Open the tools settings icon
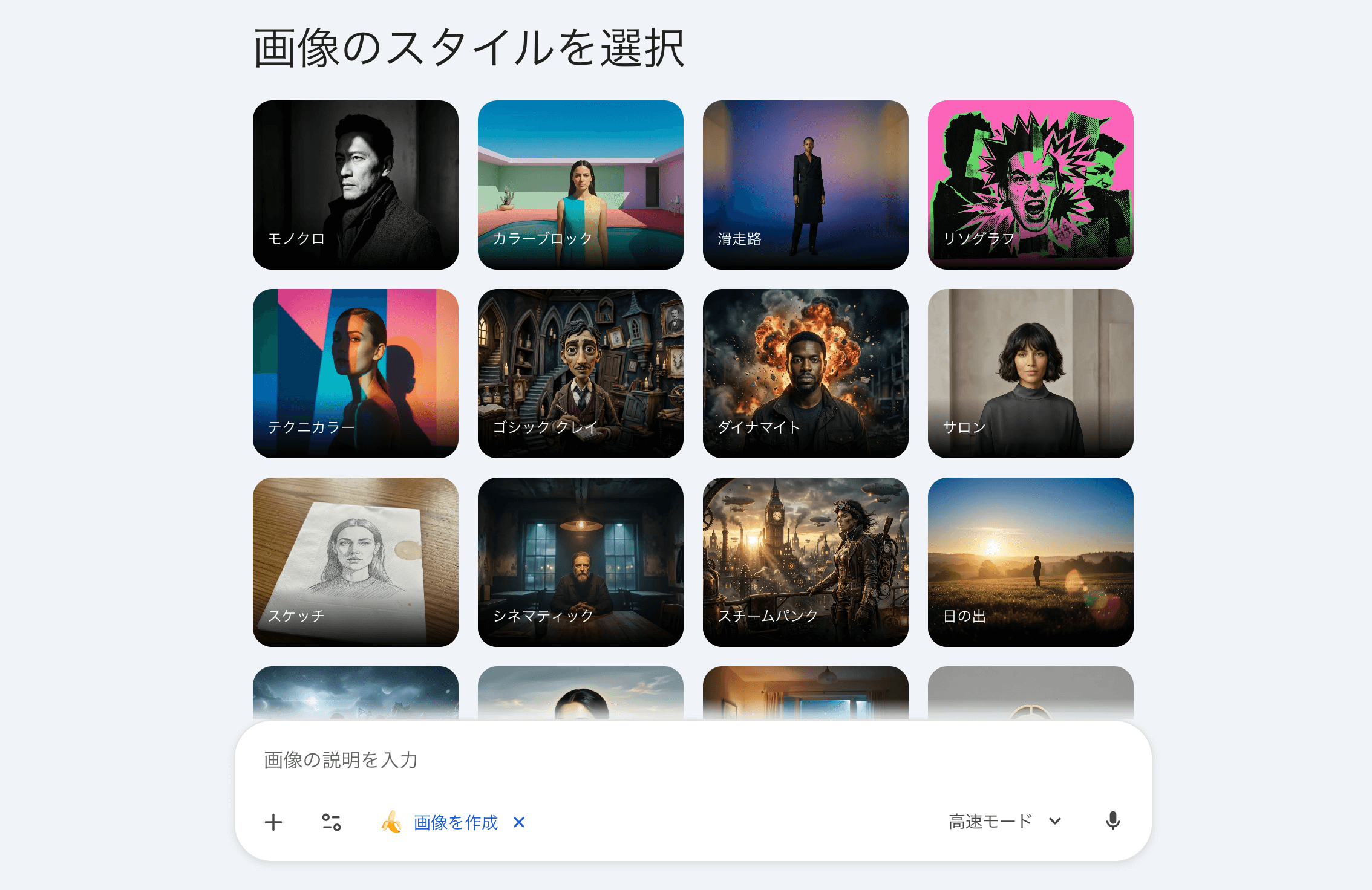This screenshot has height=890, width=1372. tap(332, 822)
